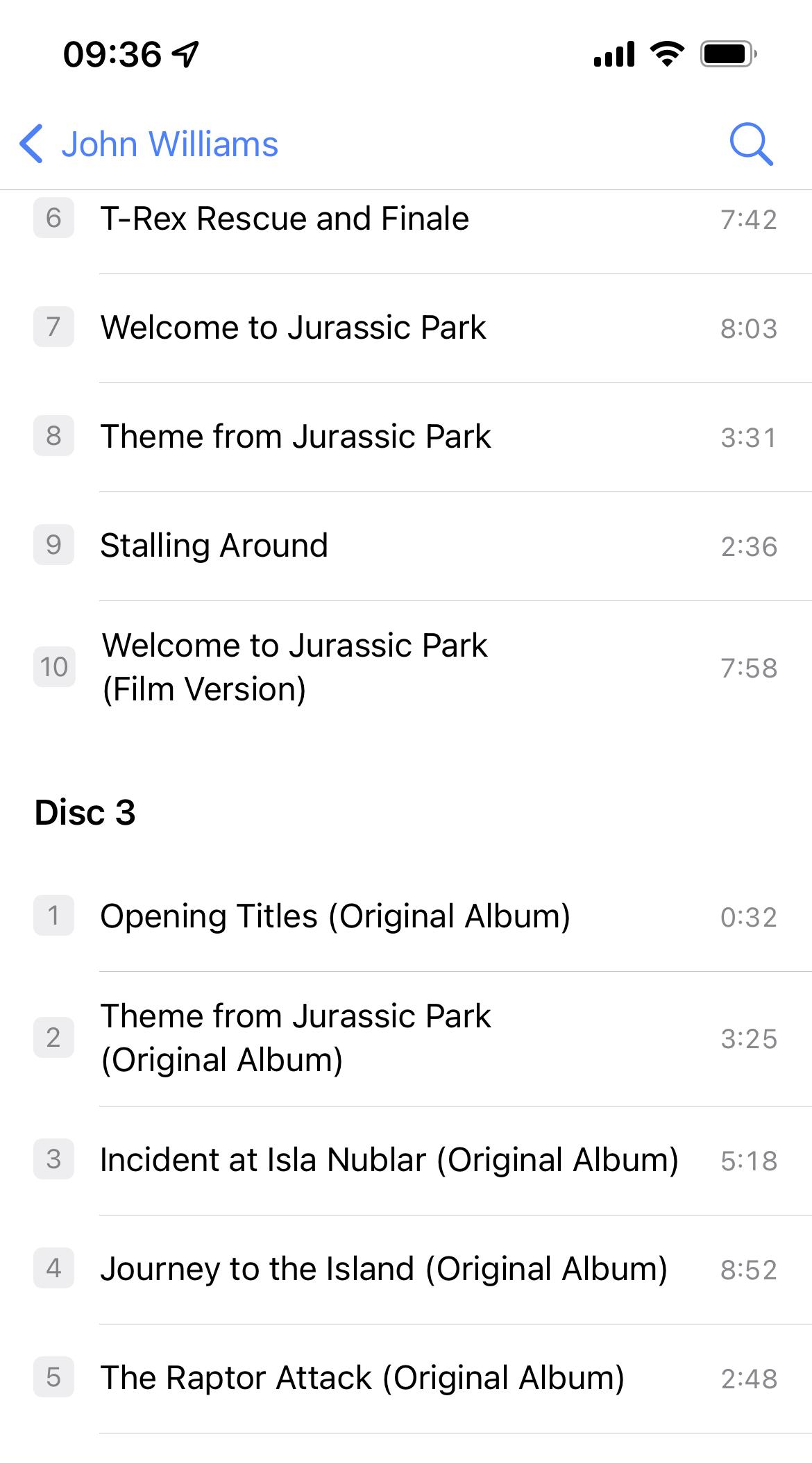Play Opening Titles (Original Album)
Image resolution: width=812 pixels, height=1464 pixels.
335,916
